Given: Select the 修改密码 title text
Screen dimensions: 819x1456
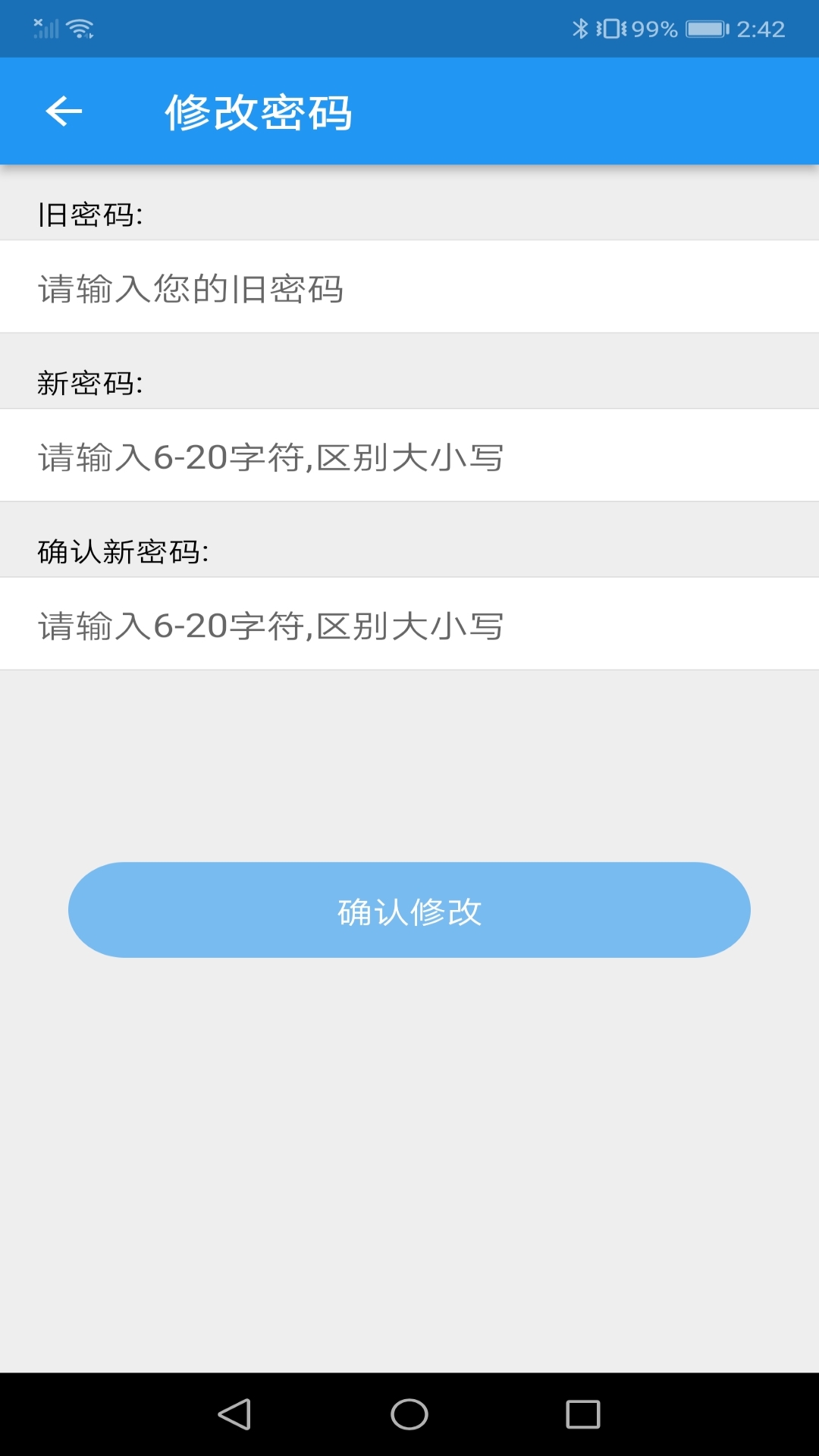Looking at the screenshot, I should point(260,114).
